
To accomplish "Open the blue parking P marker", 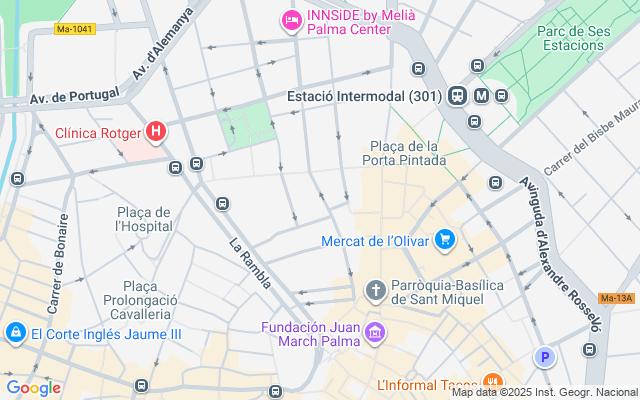I will pos(545,356).
